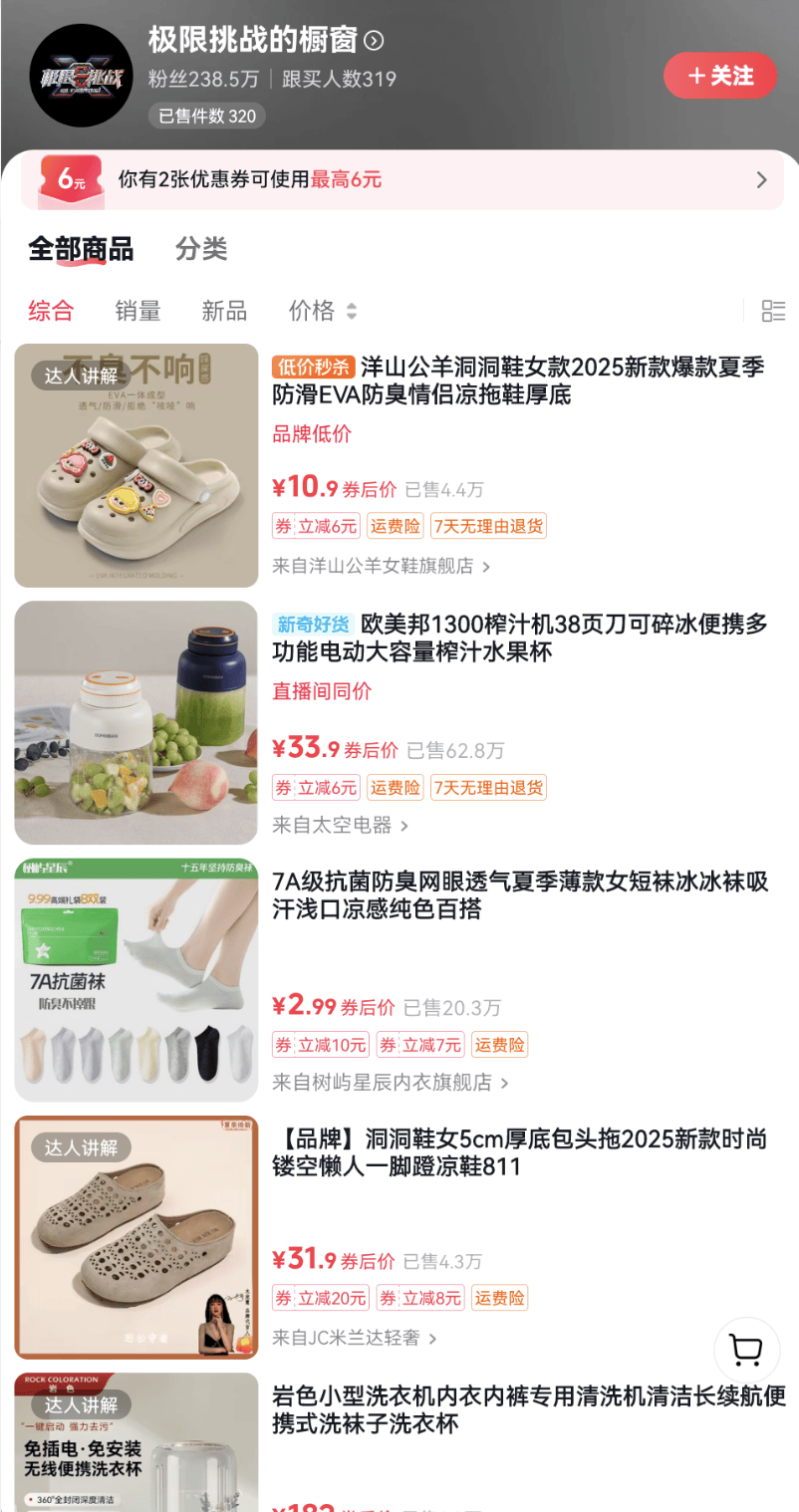Open the 6元 coupon banner
This screenshot has width=799, height=1512.
(x=399, y=180)
